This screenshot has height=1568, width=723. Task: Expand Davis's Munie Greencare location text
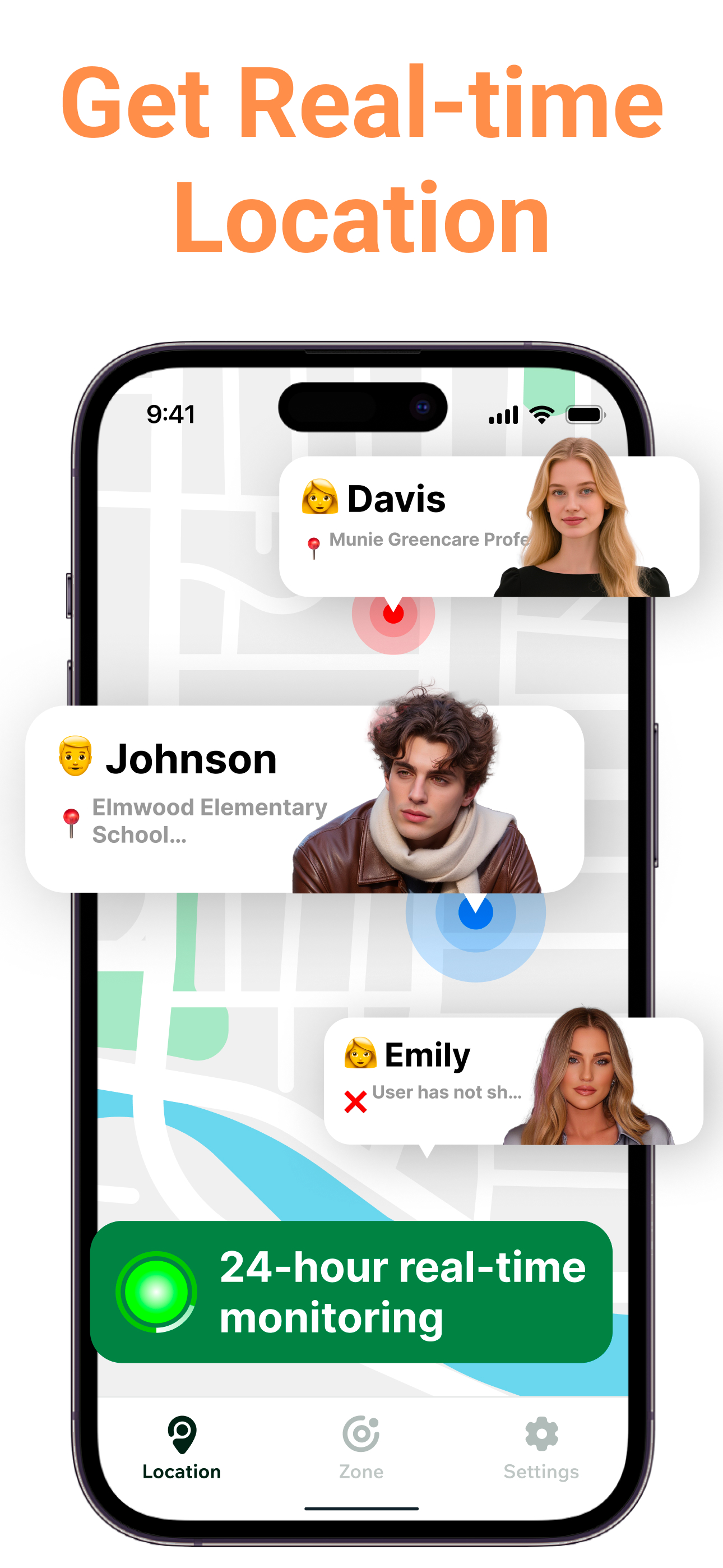(427, 540)
